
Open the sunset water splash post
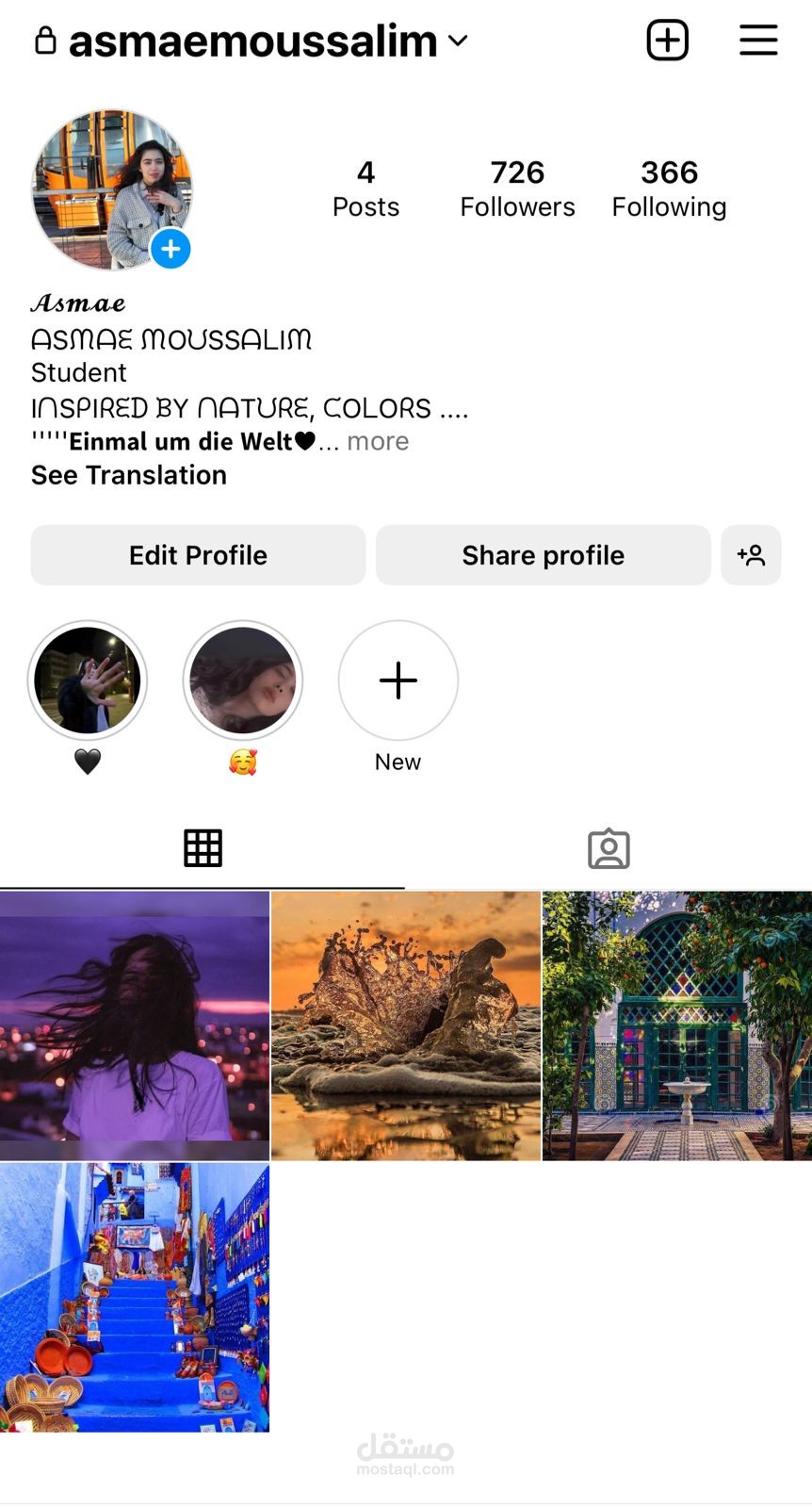(406, 1025)
